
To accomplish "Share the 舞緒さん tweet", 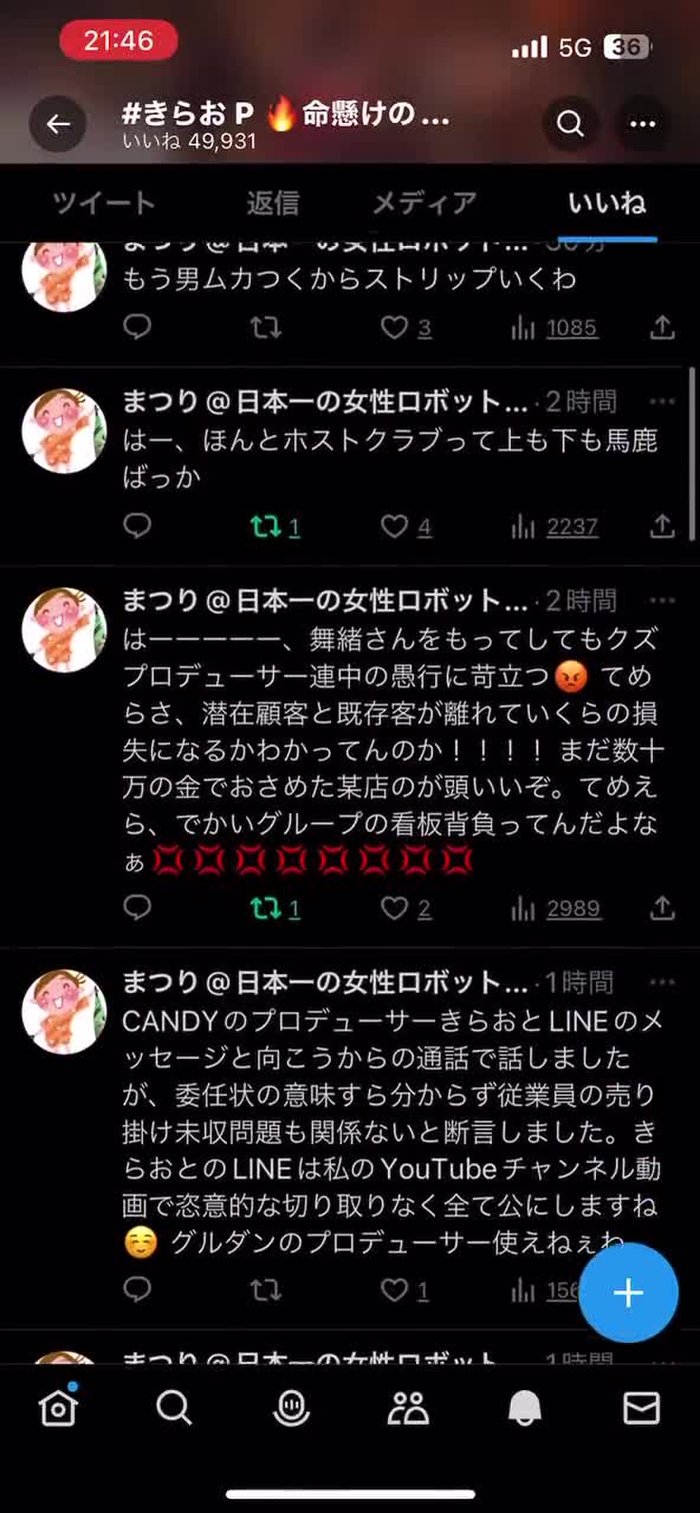I will point(662,908).
